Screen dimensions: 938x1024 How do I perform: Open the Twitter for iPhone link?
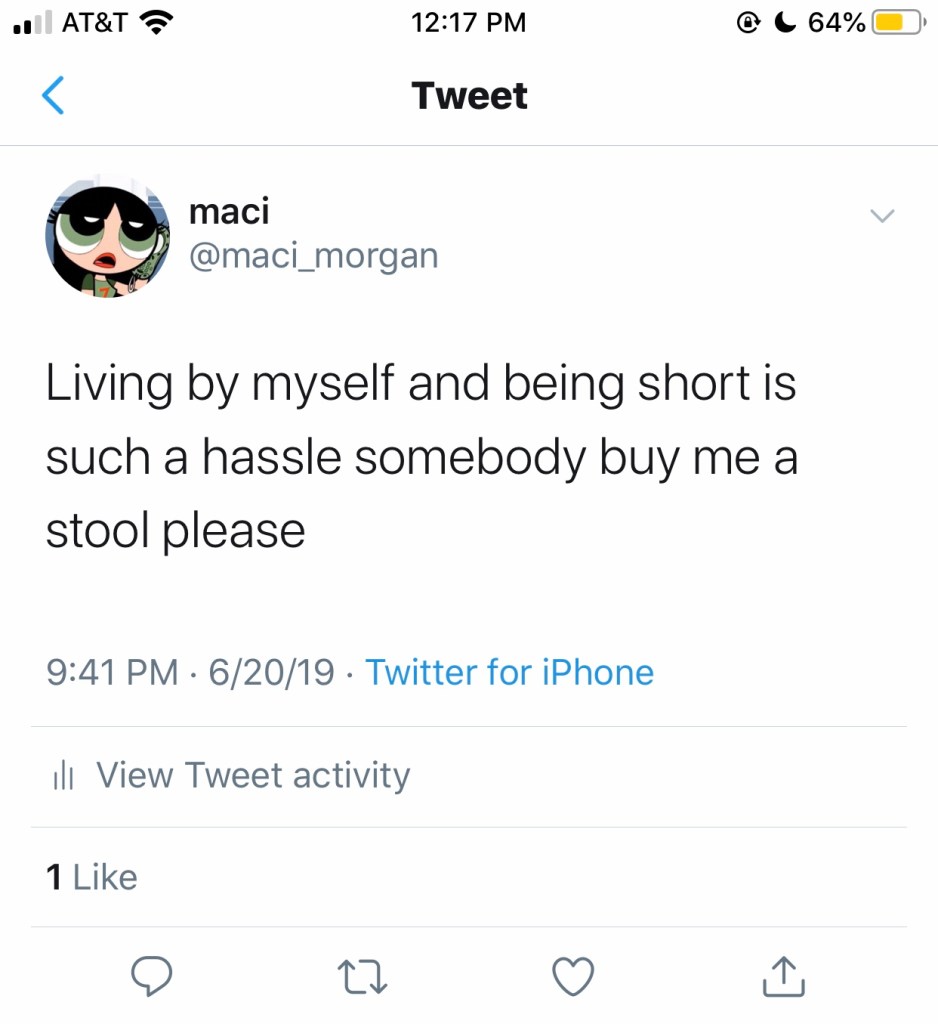[509, 672]
